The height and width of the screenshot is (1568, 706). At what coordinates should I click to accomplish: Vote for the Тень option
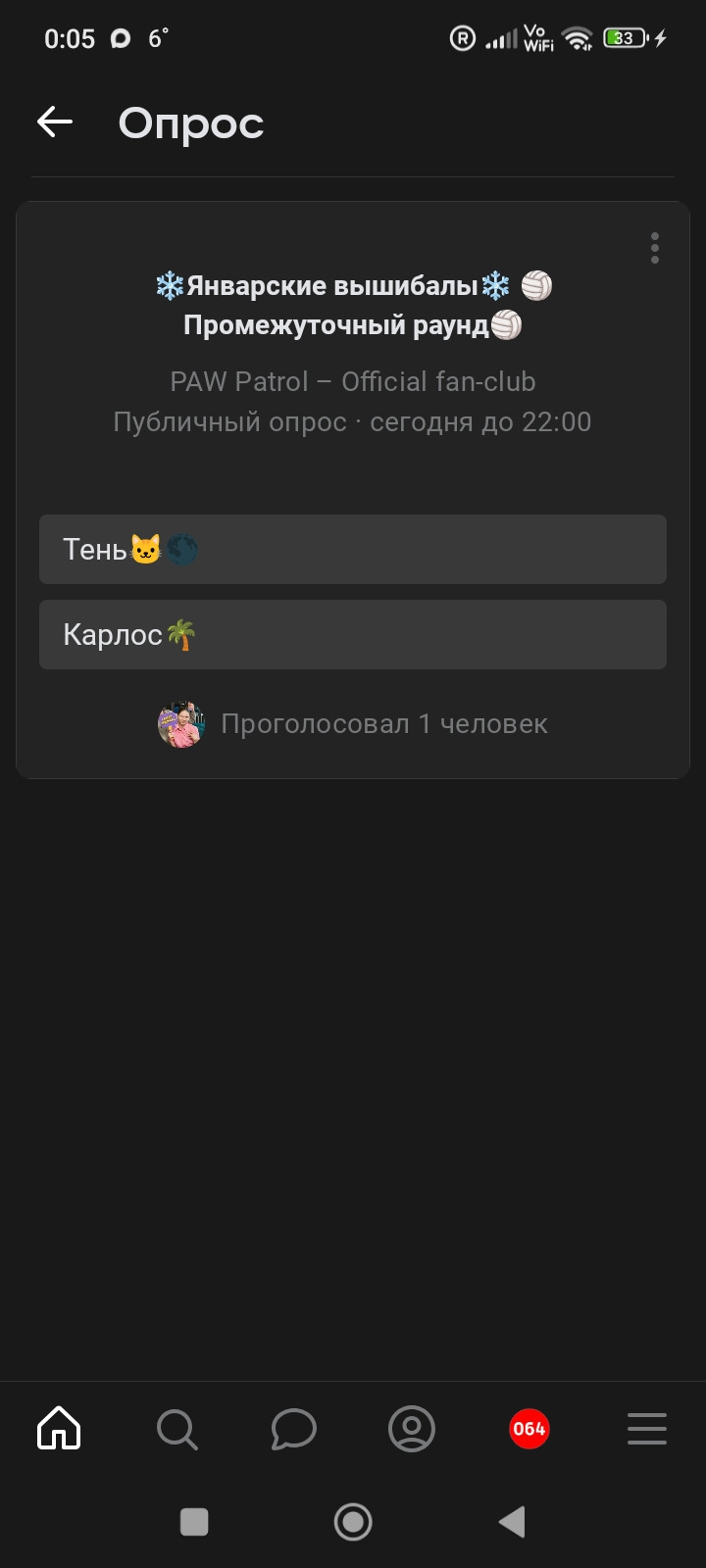point(353,550)
